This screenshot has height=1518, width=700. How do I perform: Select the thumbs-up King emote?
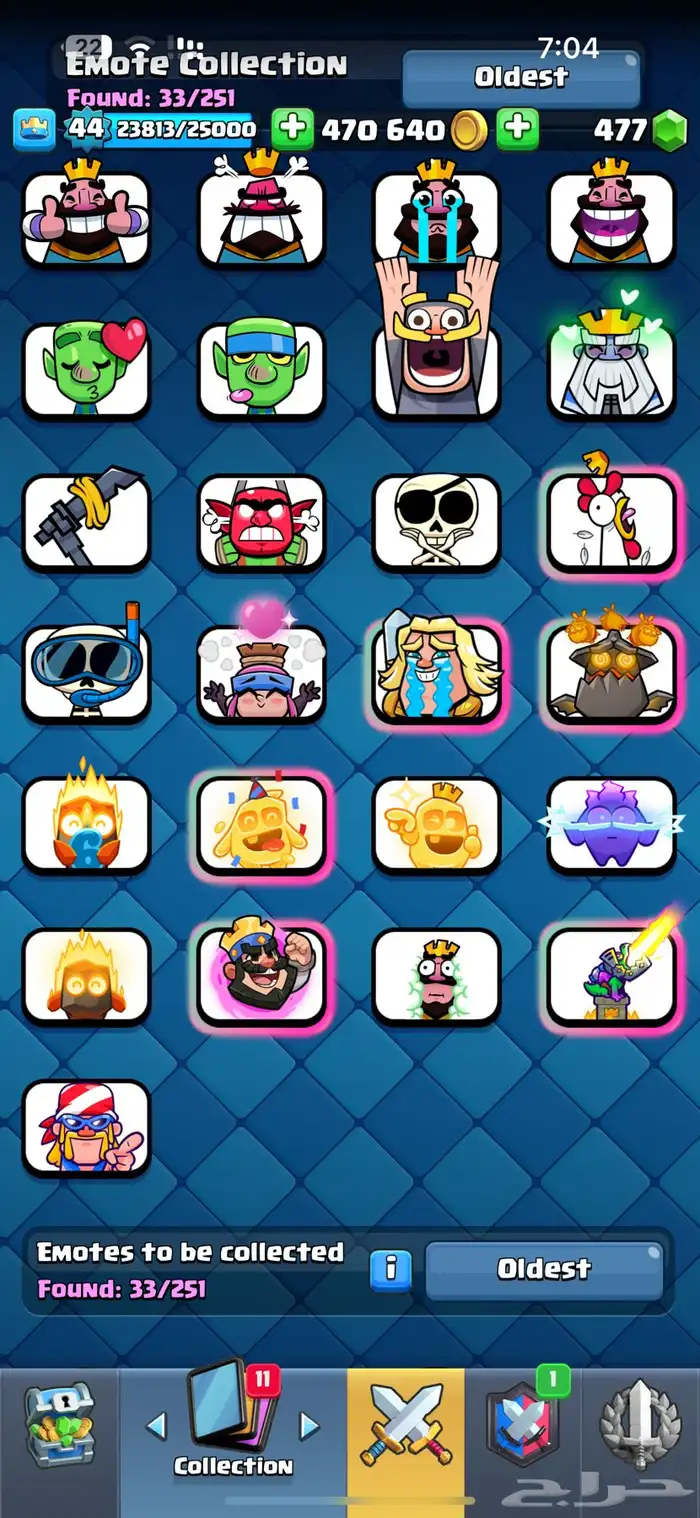pyautogui.click(x=86, y=218)
